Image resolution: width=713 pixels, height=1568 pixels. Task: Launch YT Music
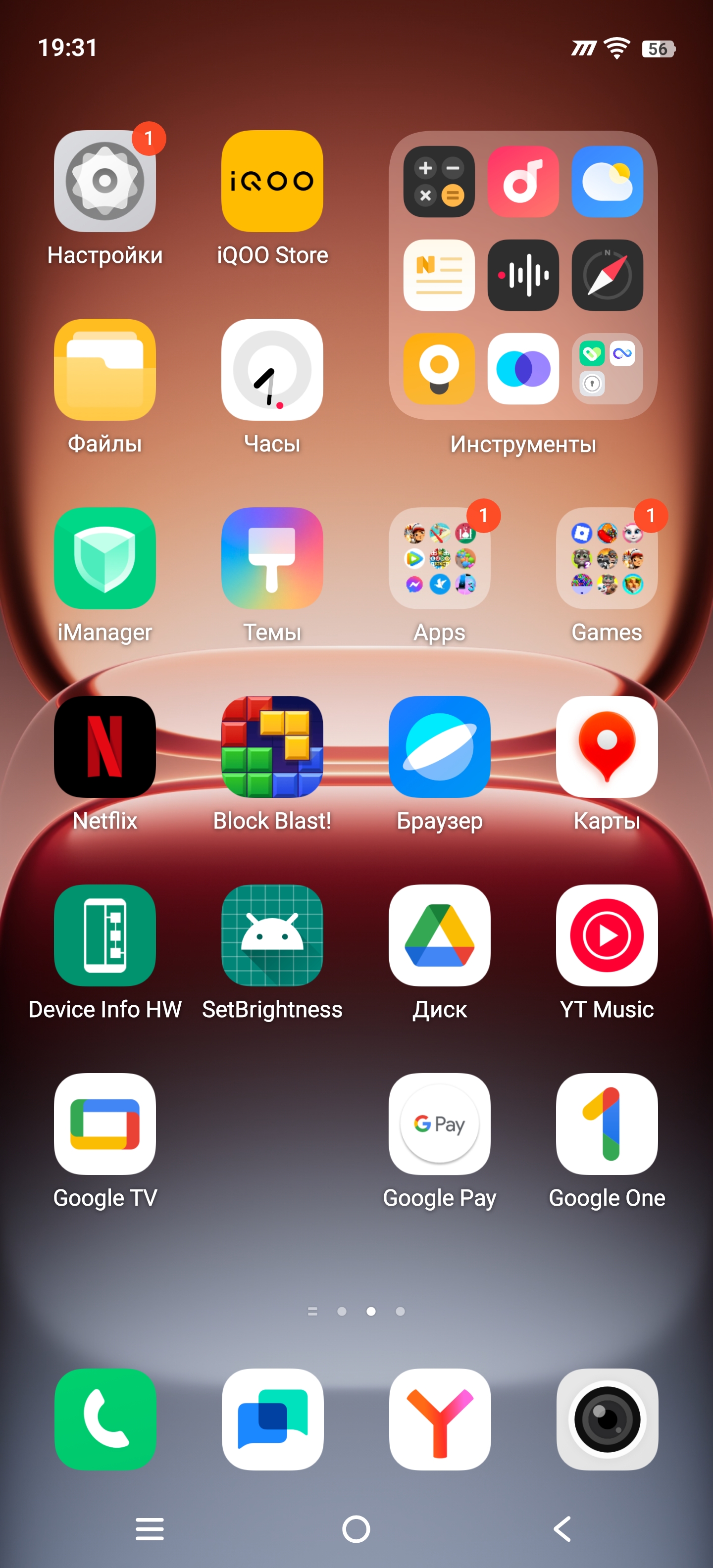pos(607,935)
